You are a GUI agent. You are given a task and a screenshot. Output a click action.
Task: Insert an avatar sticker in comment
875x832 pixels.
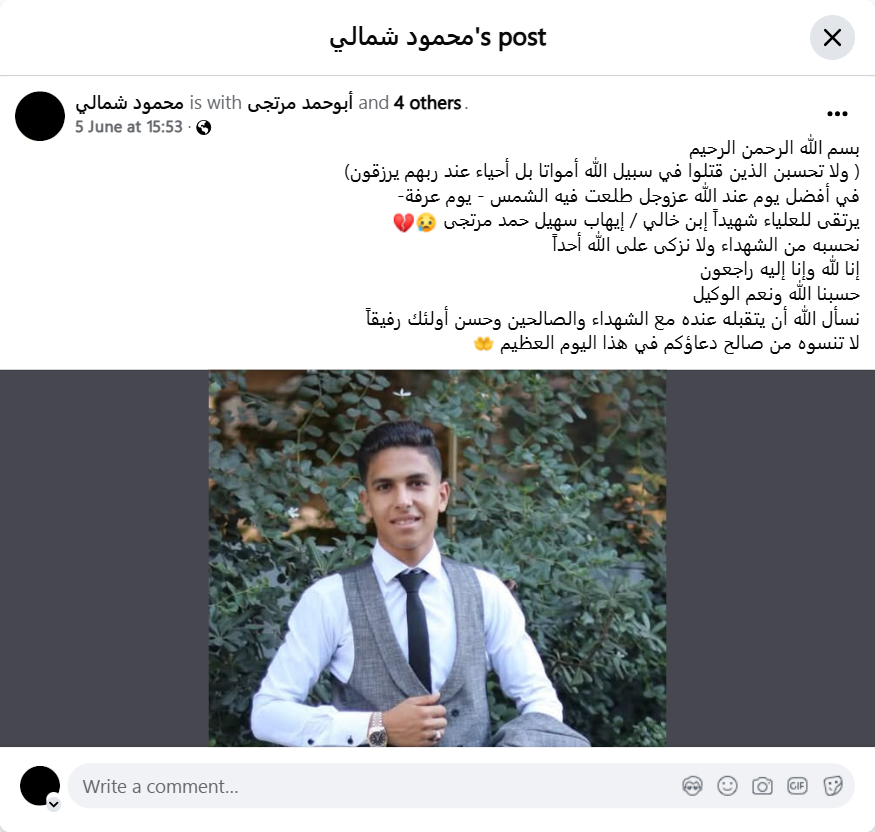tap(692, 786)
